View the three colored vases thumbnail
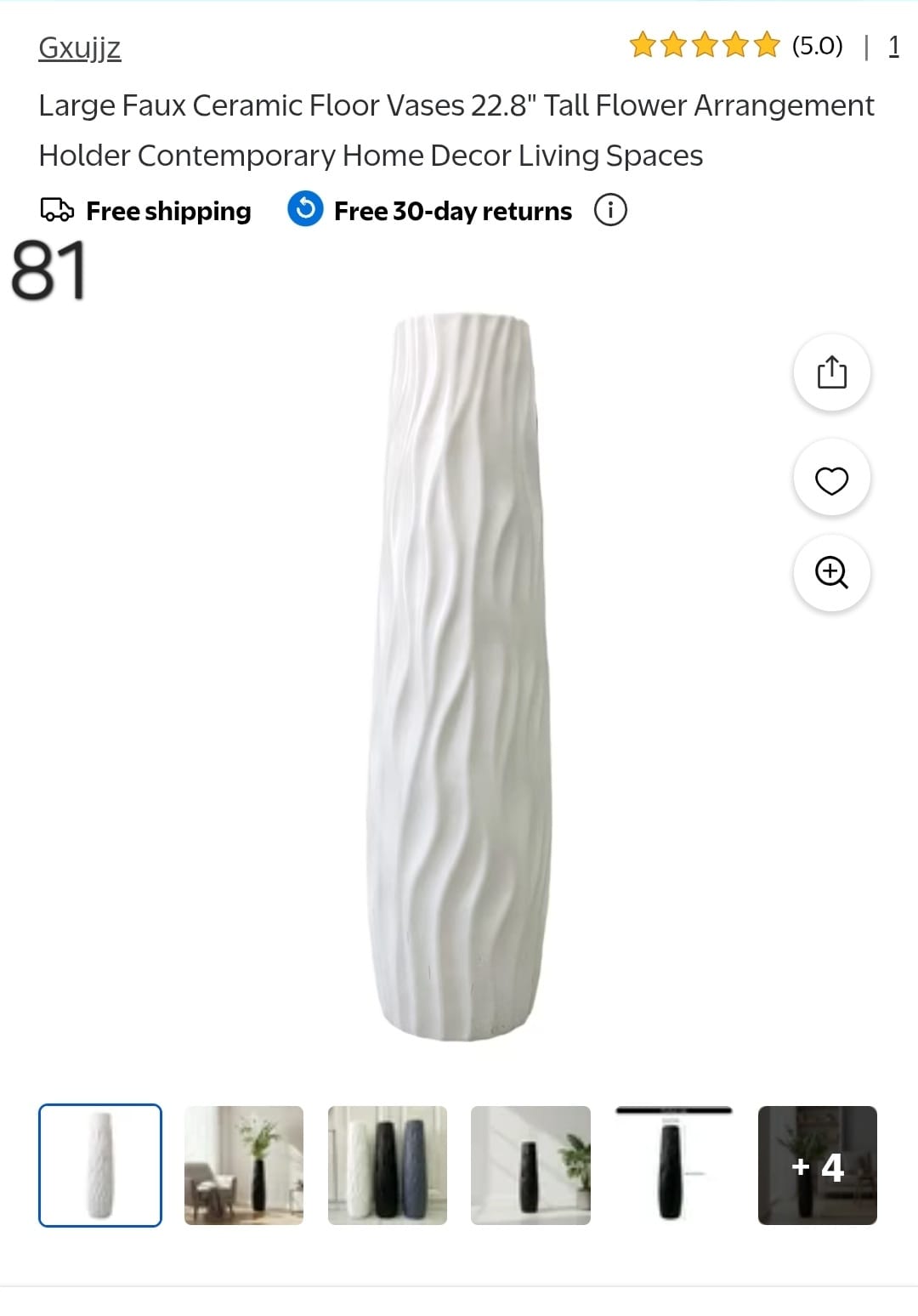This screenshot has width=918, height=1316. click(x=388, y=1166)
